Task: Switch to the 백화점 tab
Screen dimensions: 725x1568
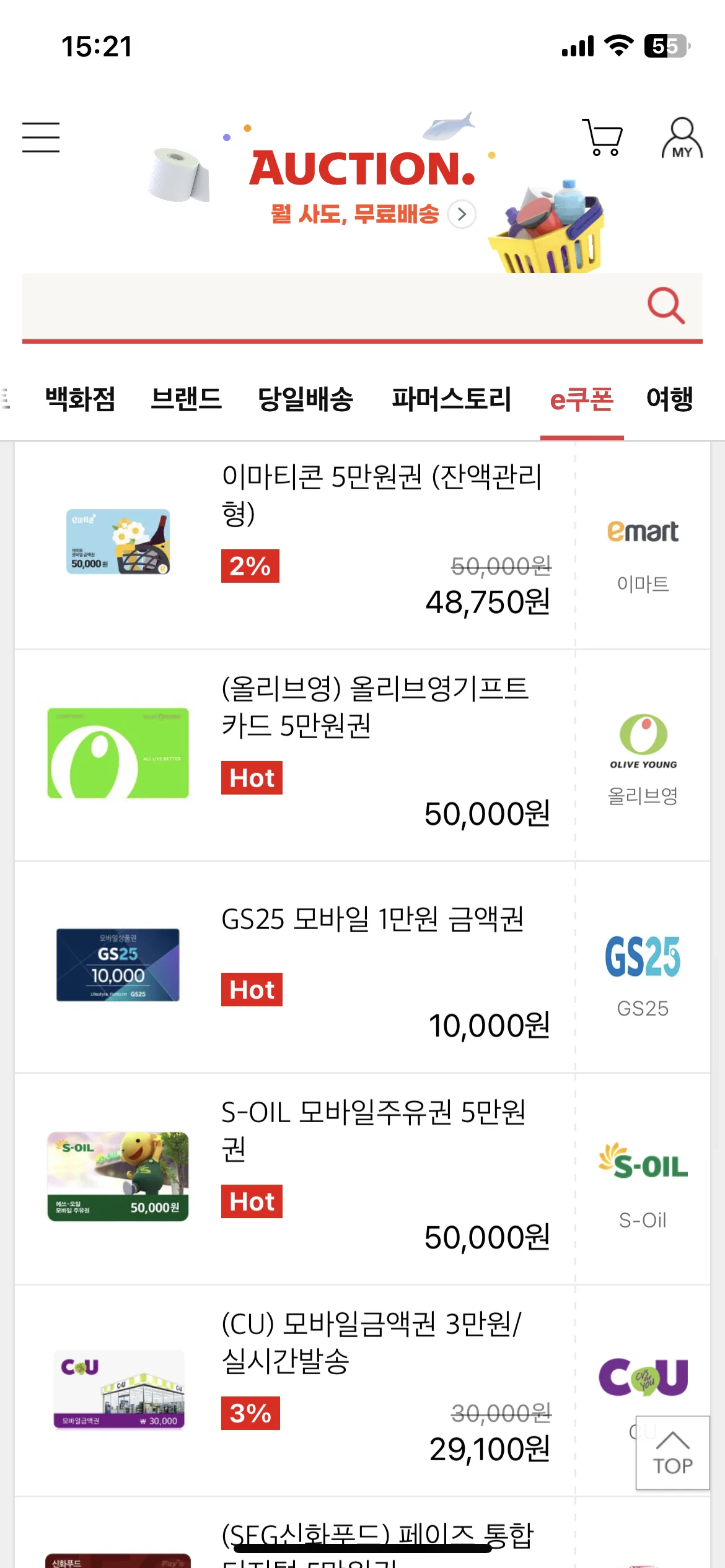Action: tap(81, 399)
